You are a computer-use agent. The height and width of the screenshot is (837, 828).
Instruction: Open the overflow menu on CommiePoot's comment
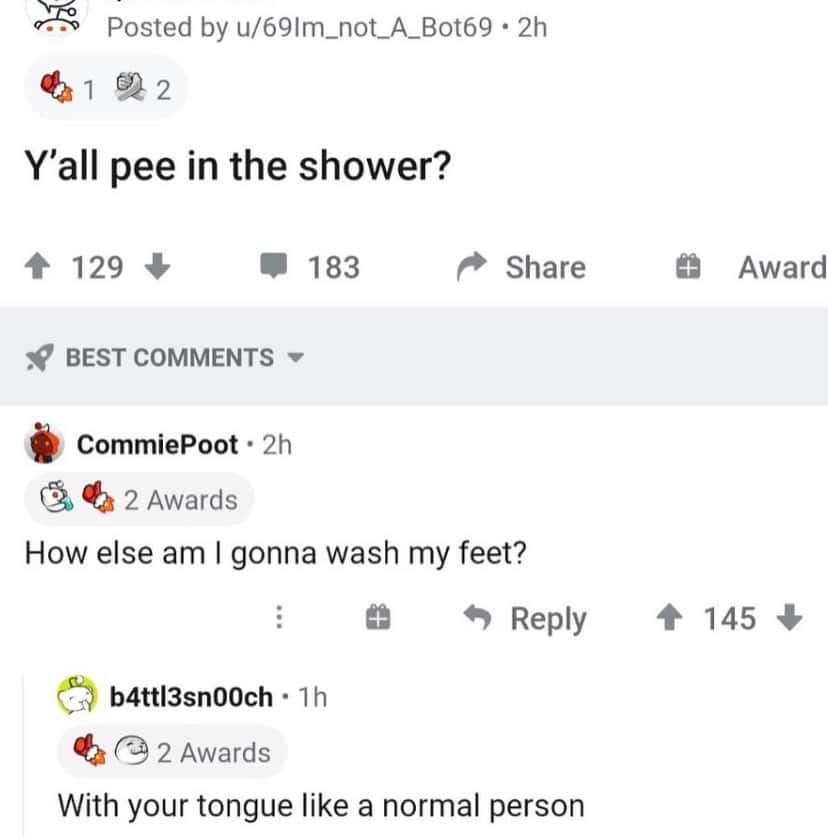click(x=281, y=619)
